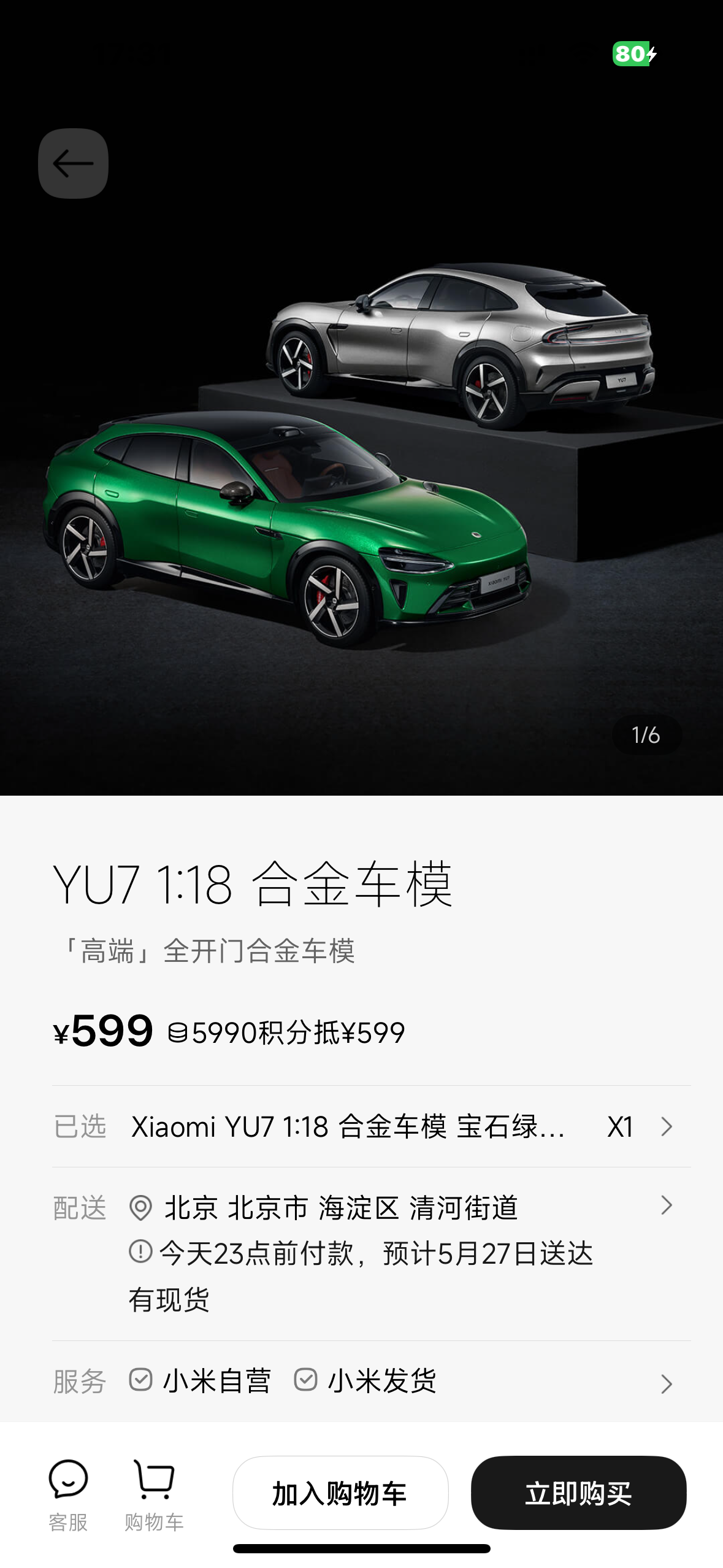
Task: Go back using the arrow button
Action: tap(73, 163)
